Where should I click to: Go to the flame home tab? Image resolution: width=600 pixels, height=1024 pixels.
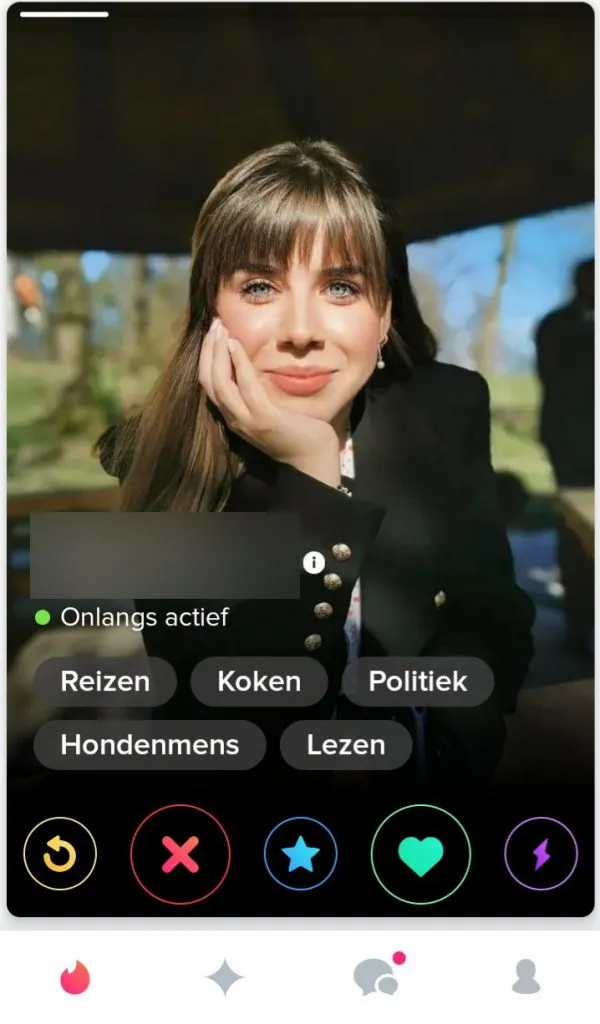coord(75,978)
